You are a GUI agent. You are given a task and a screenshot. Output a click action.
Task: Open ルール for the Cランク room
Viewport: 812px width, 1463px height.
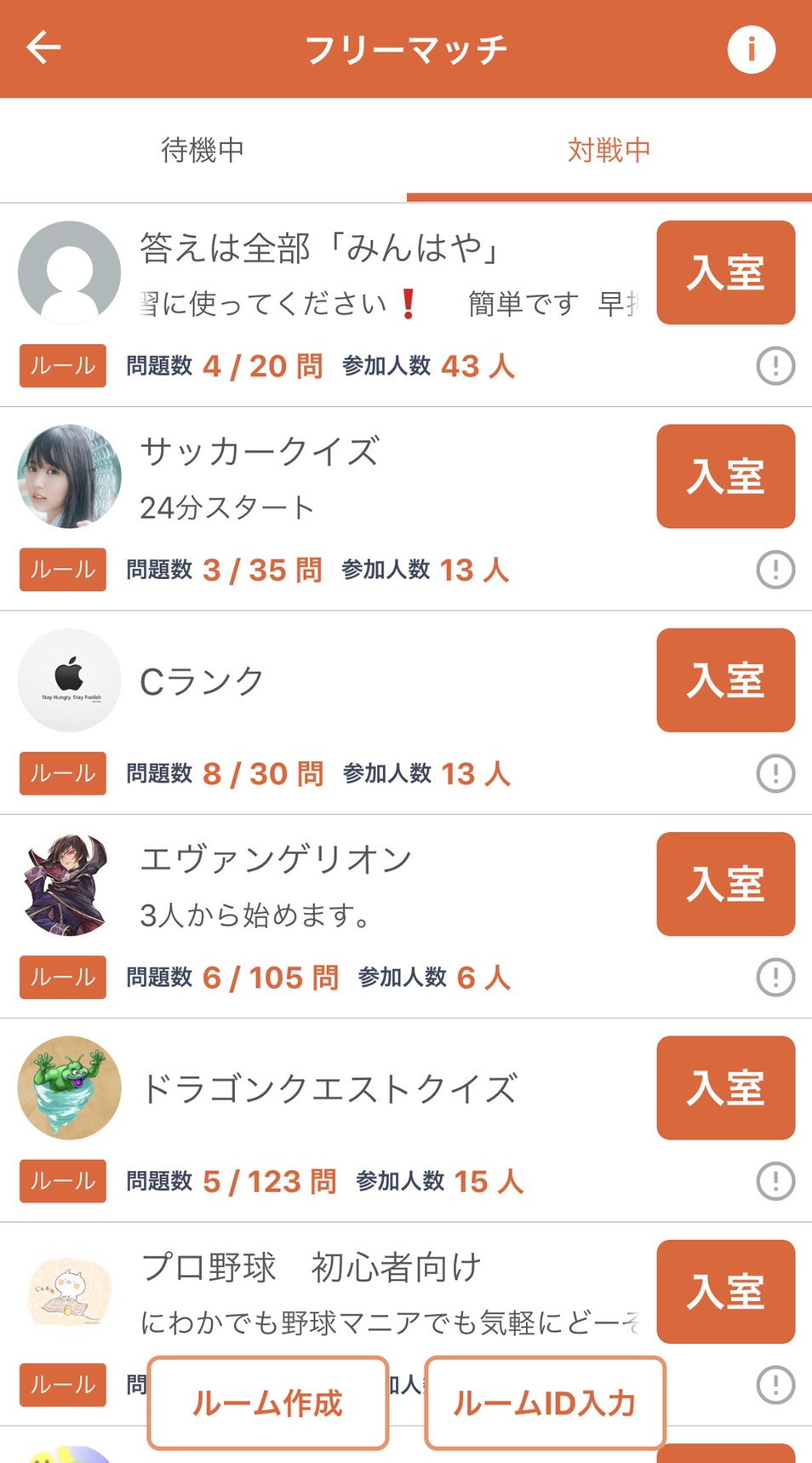point(63,773)
